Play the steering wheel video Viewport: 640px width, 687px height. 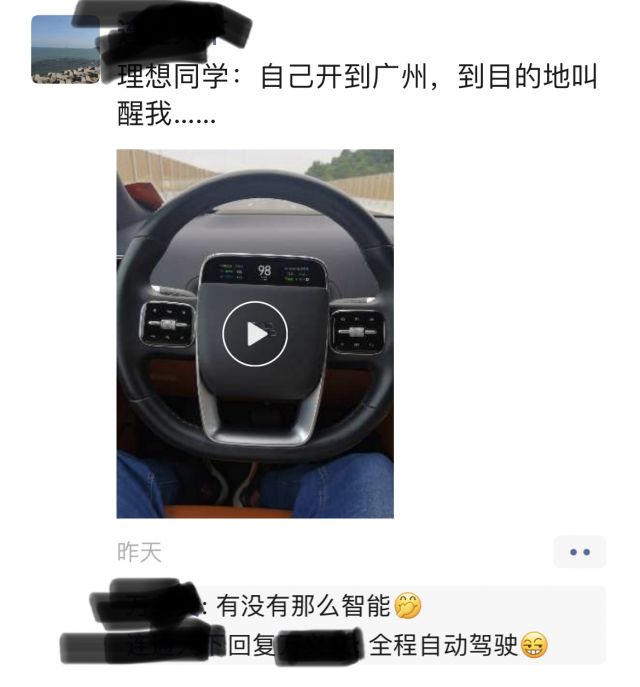point(255,334)
